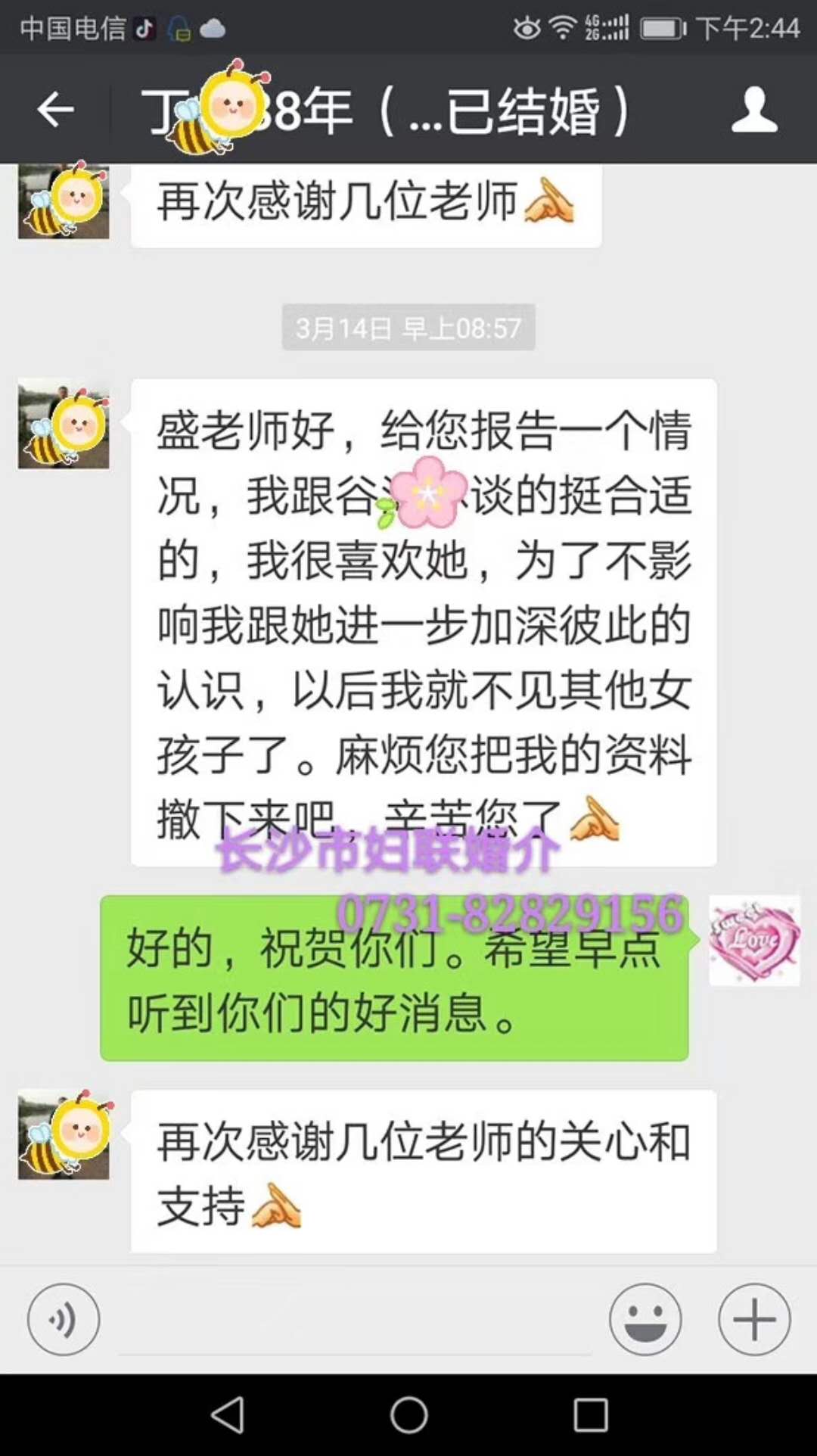Switch to voice message input

click(64, 1320)
